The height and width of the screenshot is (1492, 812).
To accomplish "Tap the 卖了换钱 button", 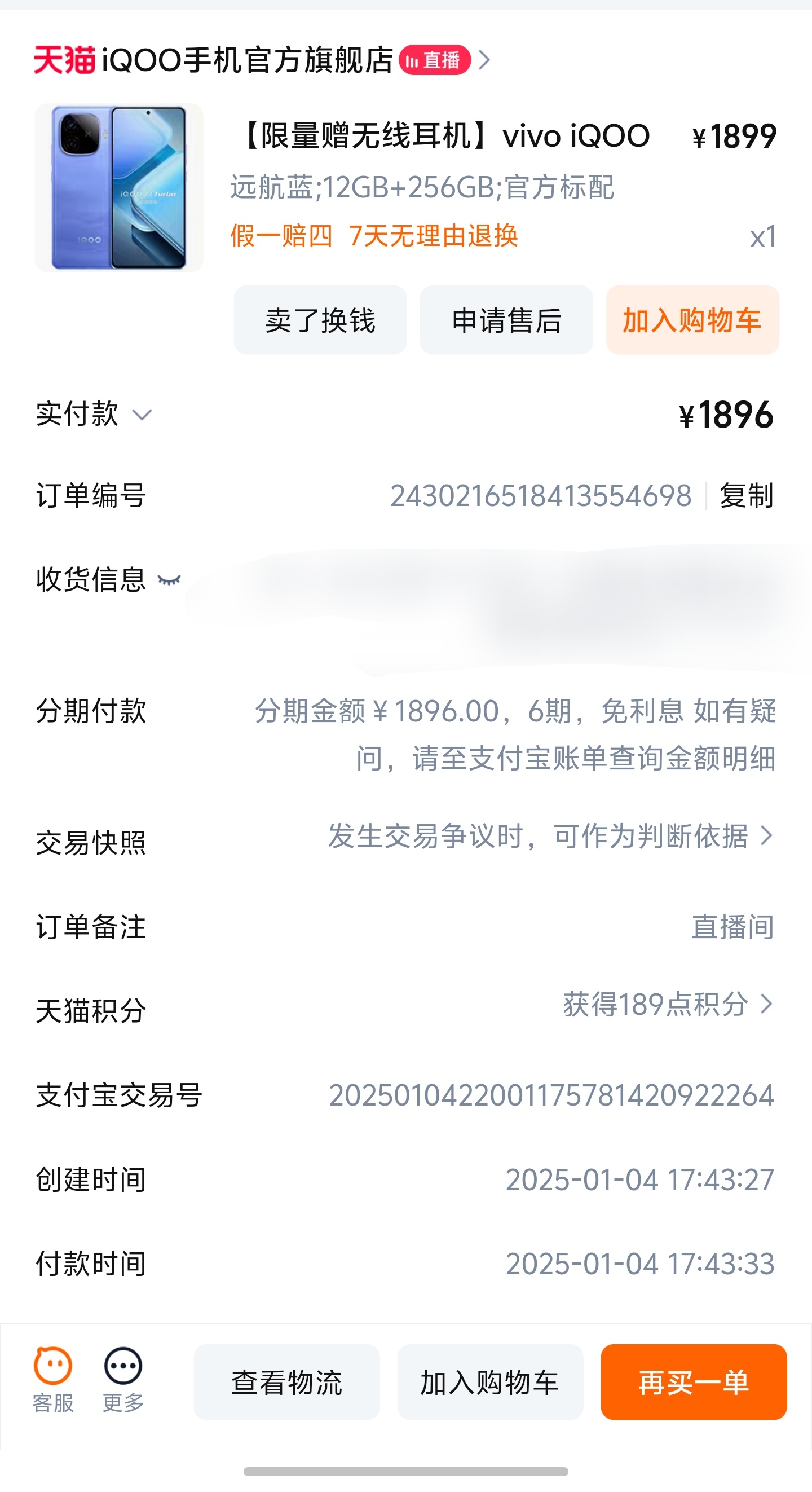I will tap(320, 320).
